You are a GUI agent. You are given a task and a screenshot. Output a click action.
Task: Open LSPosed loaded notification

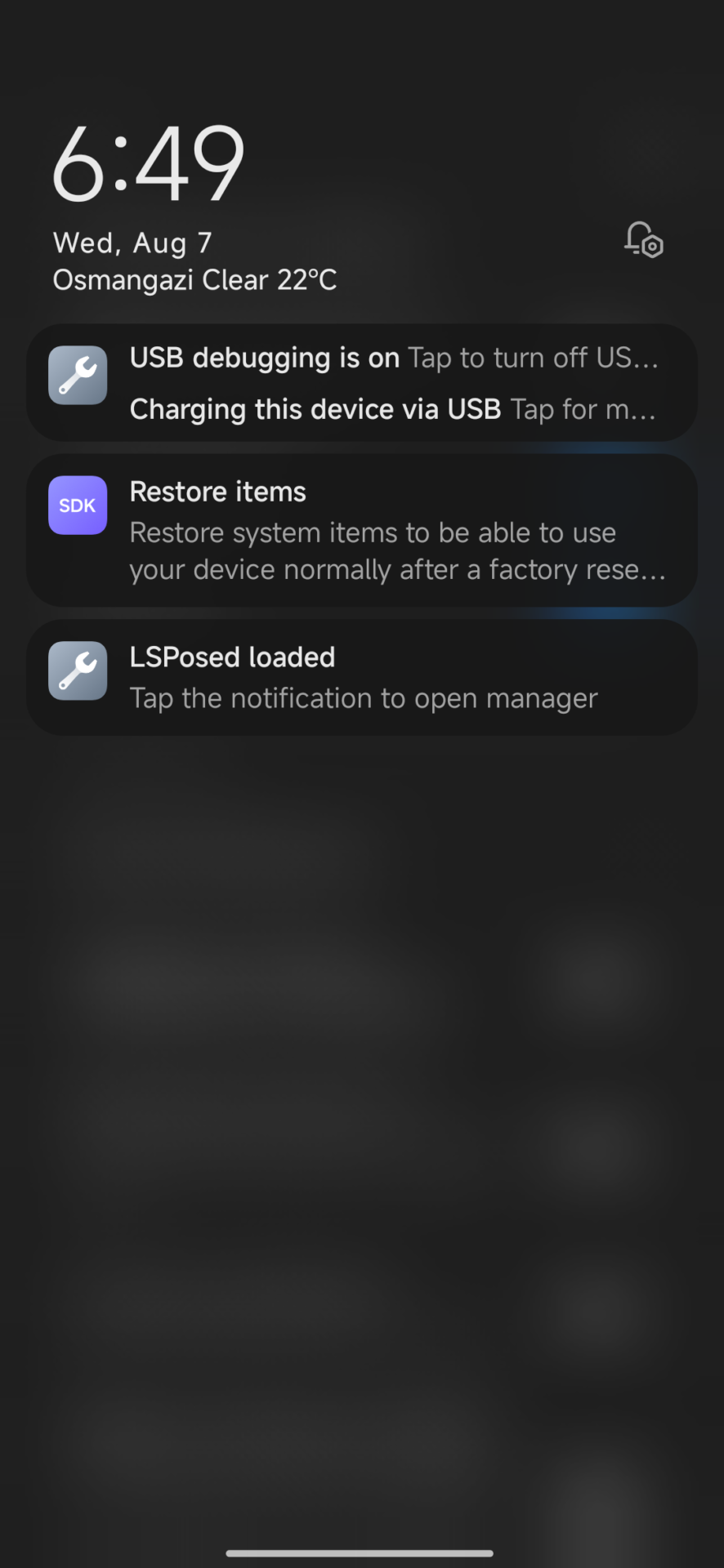(361, 678)
